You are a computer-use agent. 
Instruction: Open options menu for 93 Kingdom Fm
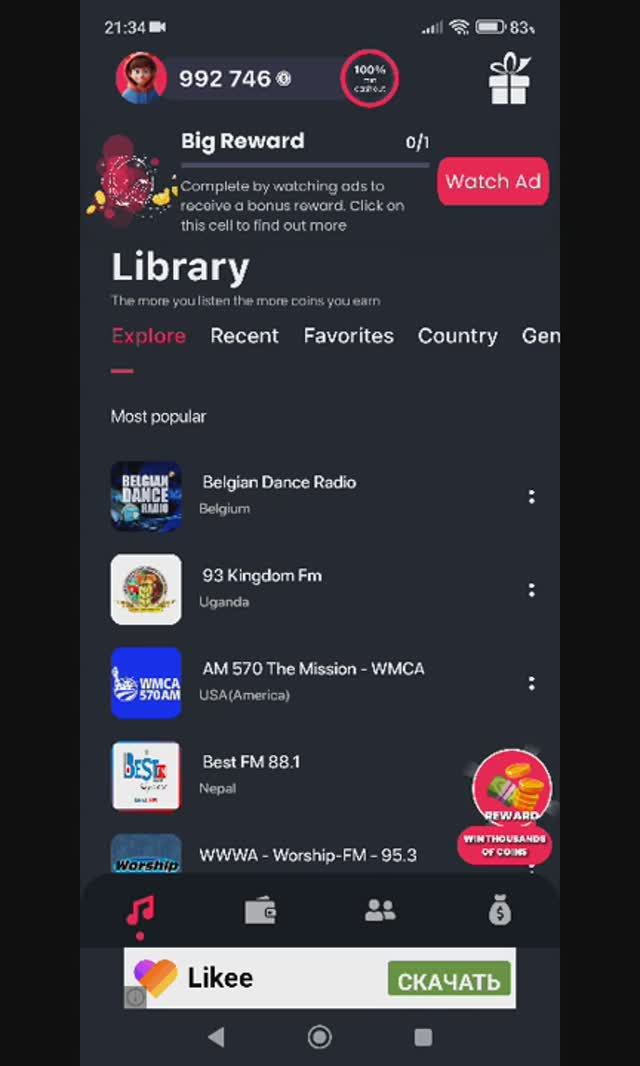click(531, 590)
